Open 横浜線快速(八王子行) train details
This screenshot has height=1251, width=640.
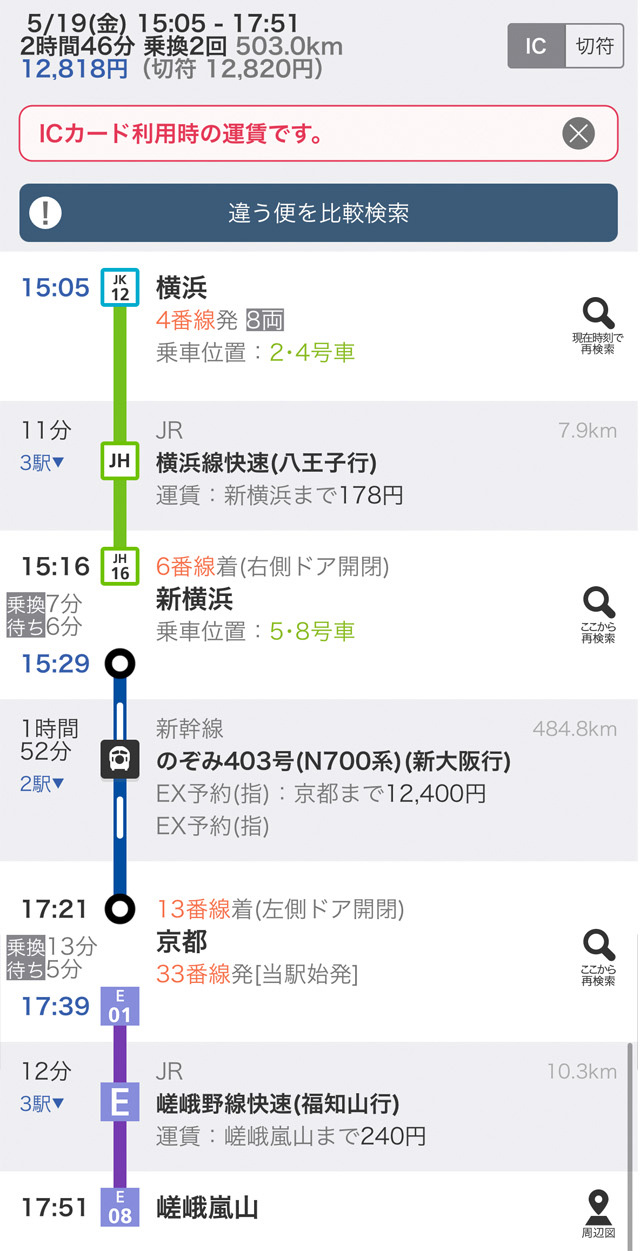266,463
